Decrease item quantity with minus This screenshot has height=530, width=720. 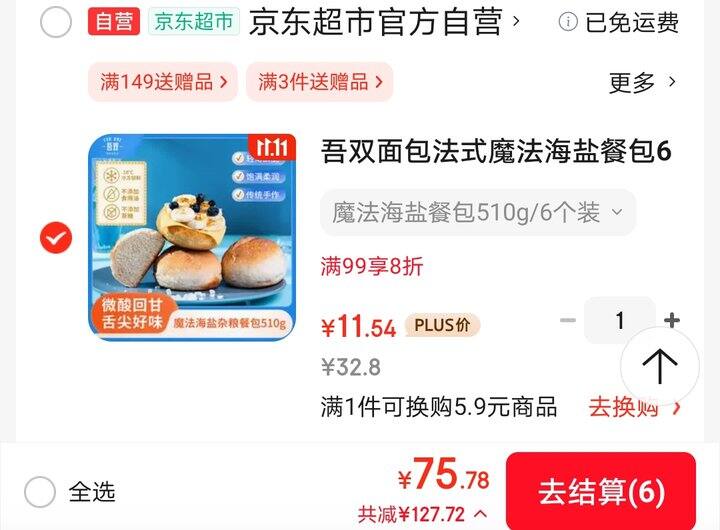(568, 320)
